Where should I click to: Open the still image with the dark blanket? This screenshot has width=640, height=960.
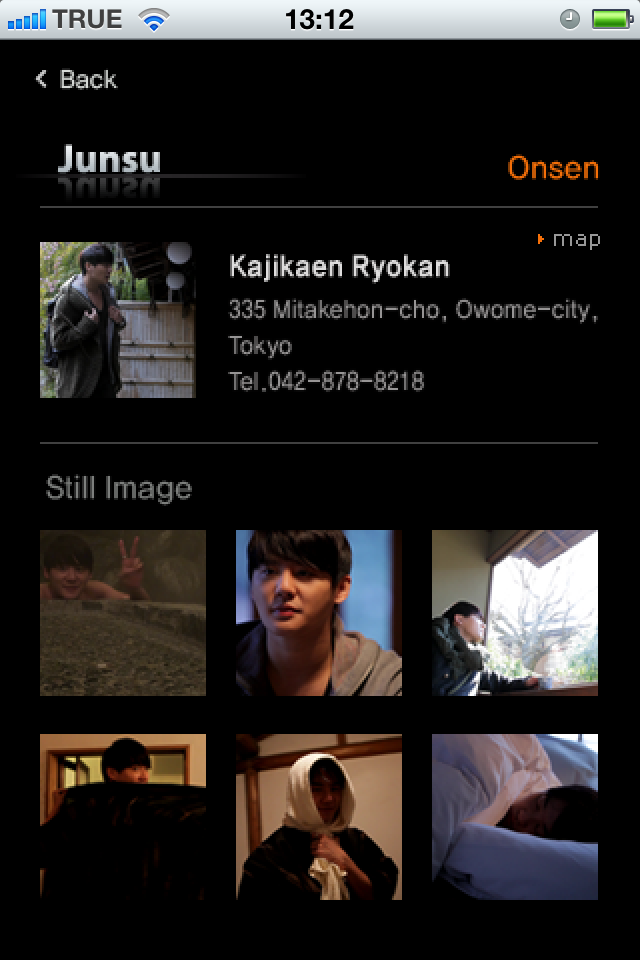(123, 817)
